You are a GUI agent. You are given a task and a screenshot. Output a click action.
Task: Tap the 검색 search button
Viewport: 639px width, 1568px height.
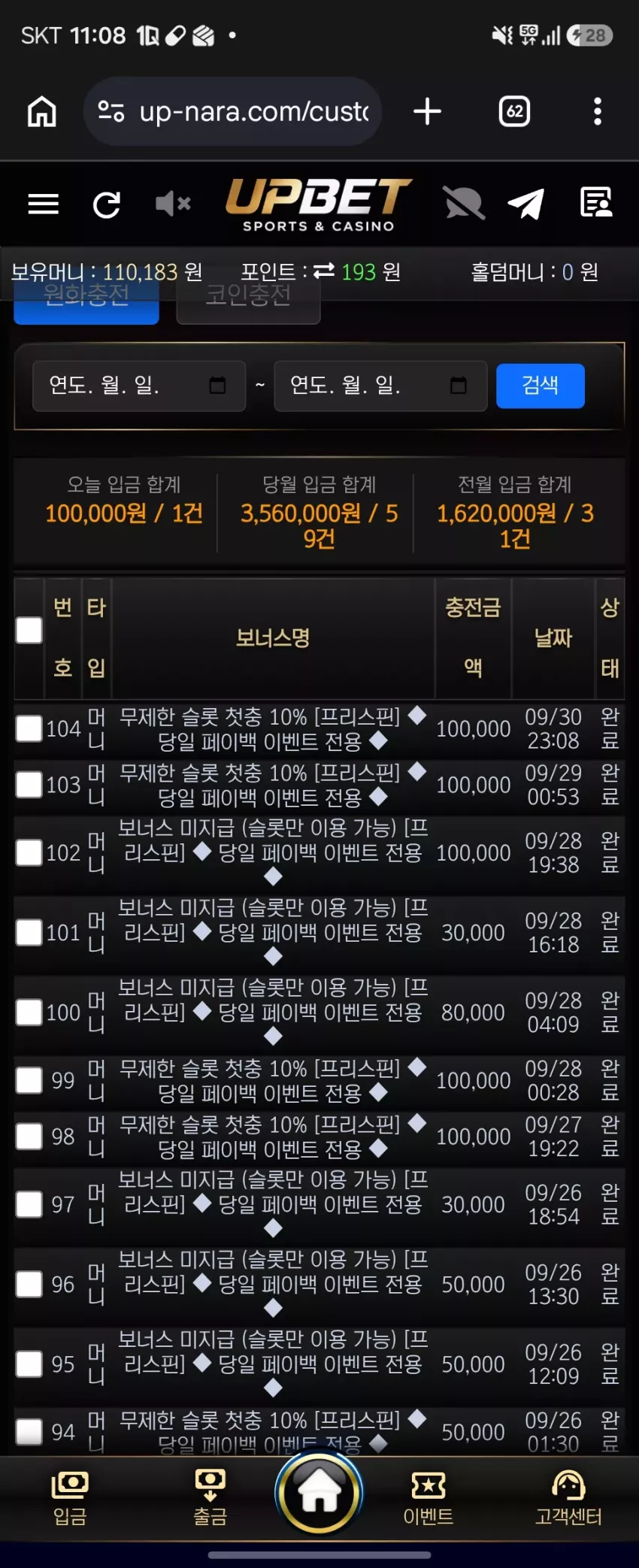tap(541, 386)
